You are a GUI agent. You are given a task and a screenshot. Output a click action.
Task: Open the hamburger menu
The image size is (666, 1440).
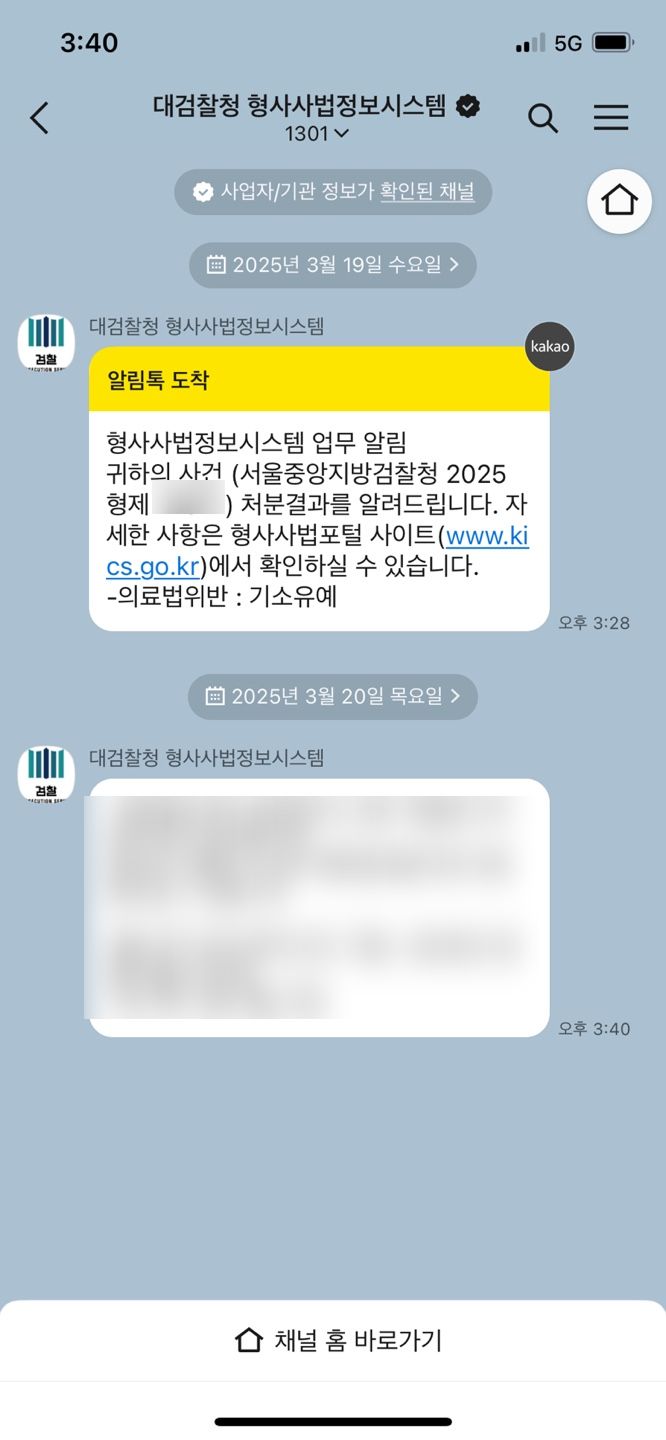[x=611, y=118]
